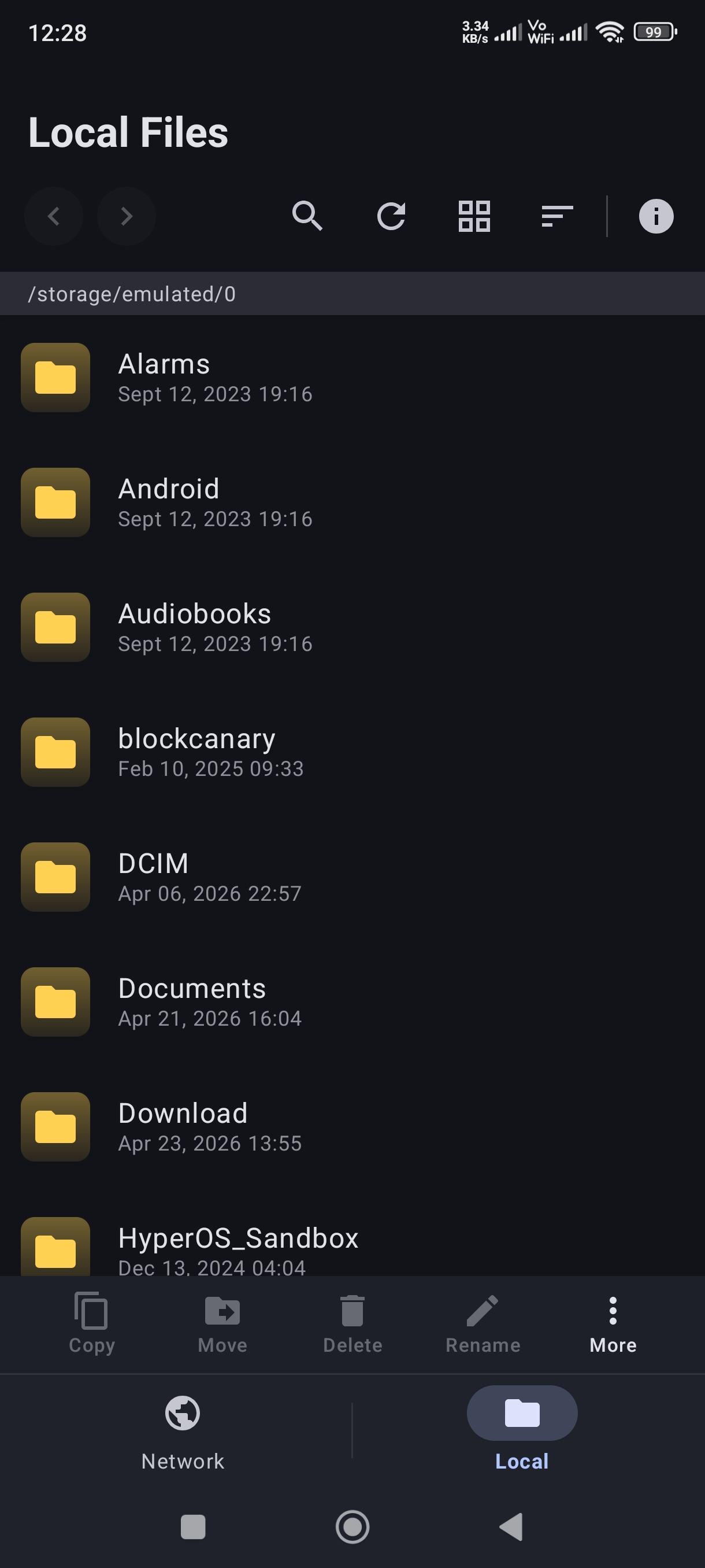Go to the system home screen

[x=353, y=1526]
